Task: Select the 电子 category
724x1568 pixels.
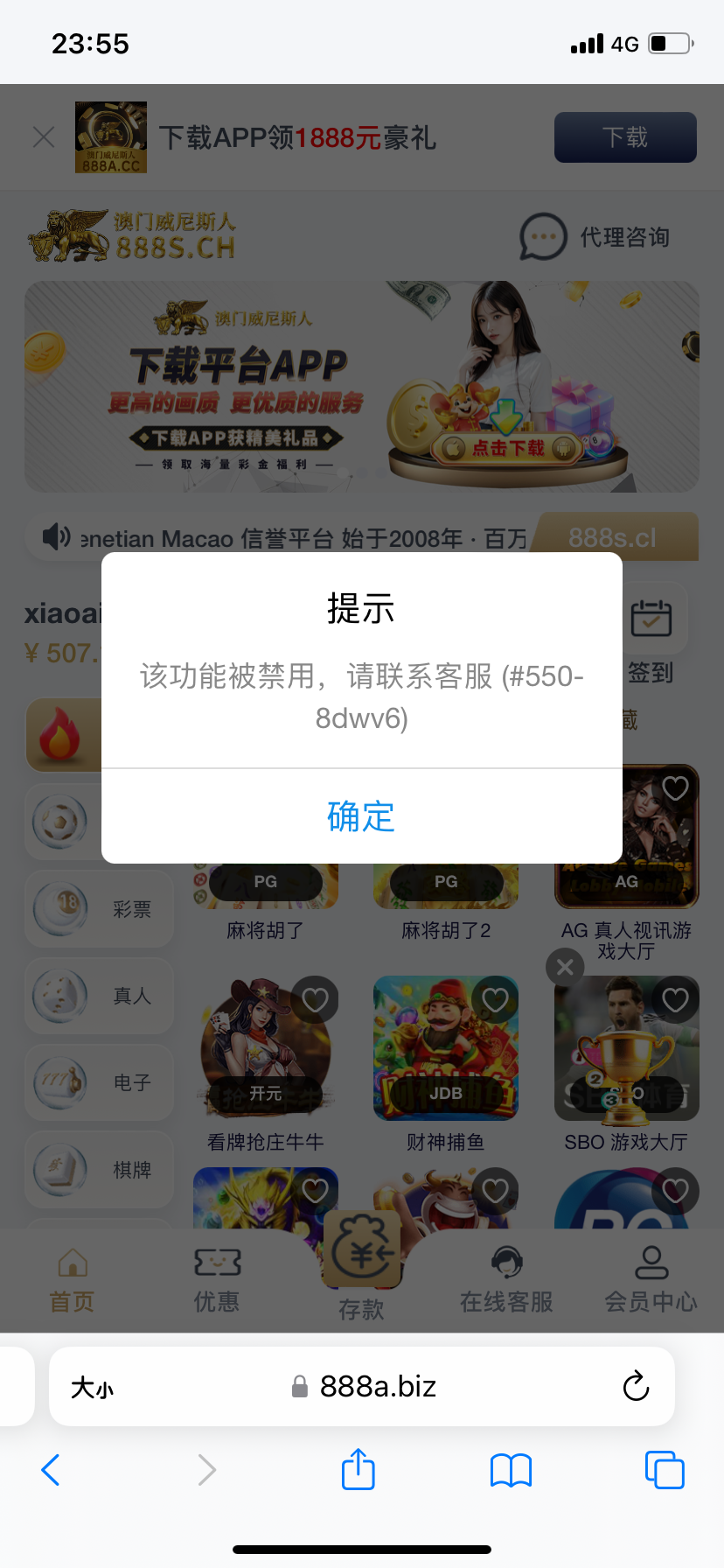Action: (x=99, y=1082)
